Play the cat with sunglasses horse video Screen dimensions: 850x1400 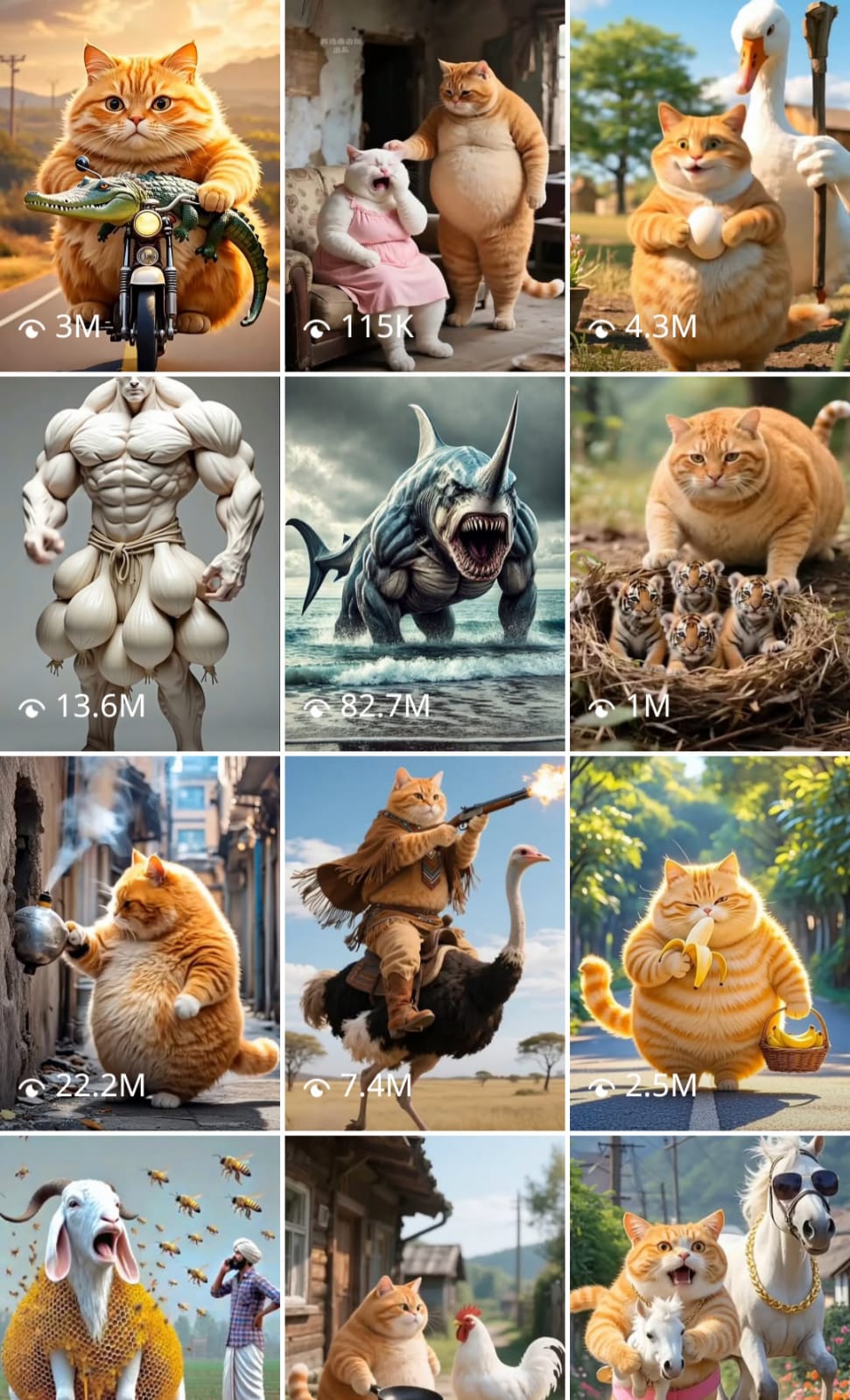[710, 1268]
